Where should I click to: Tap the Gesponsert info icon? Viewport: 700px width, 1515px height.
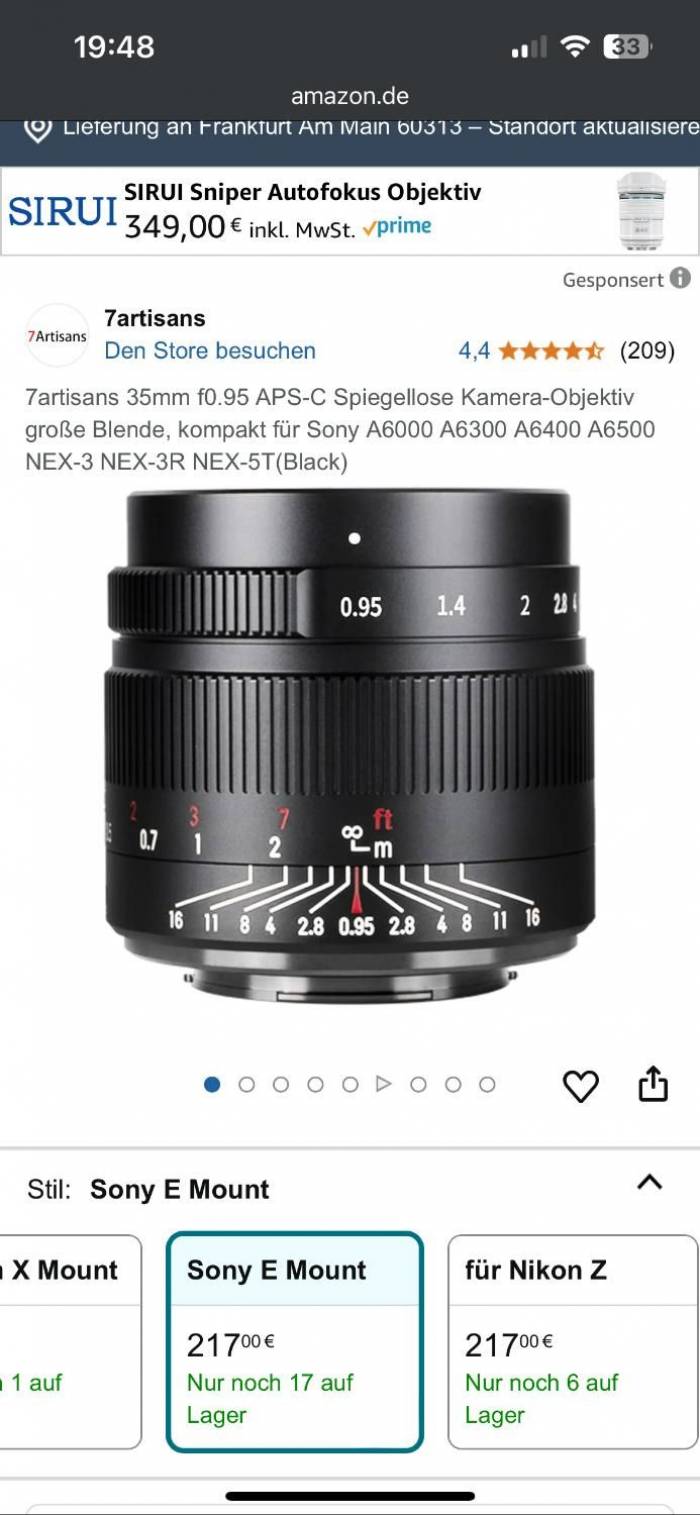coord(680,279)
